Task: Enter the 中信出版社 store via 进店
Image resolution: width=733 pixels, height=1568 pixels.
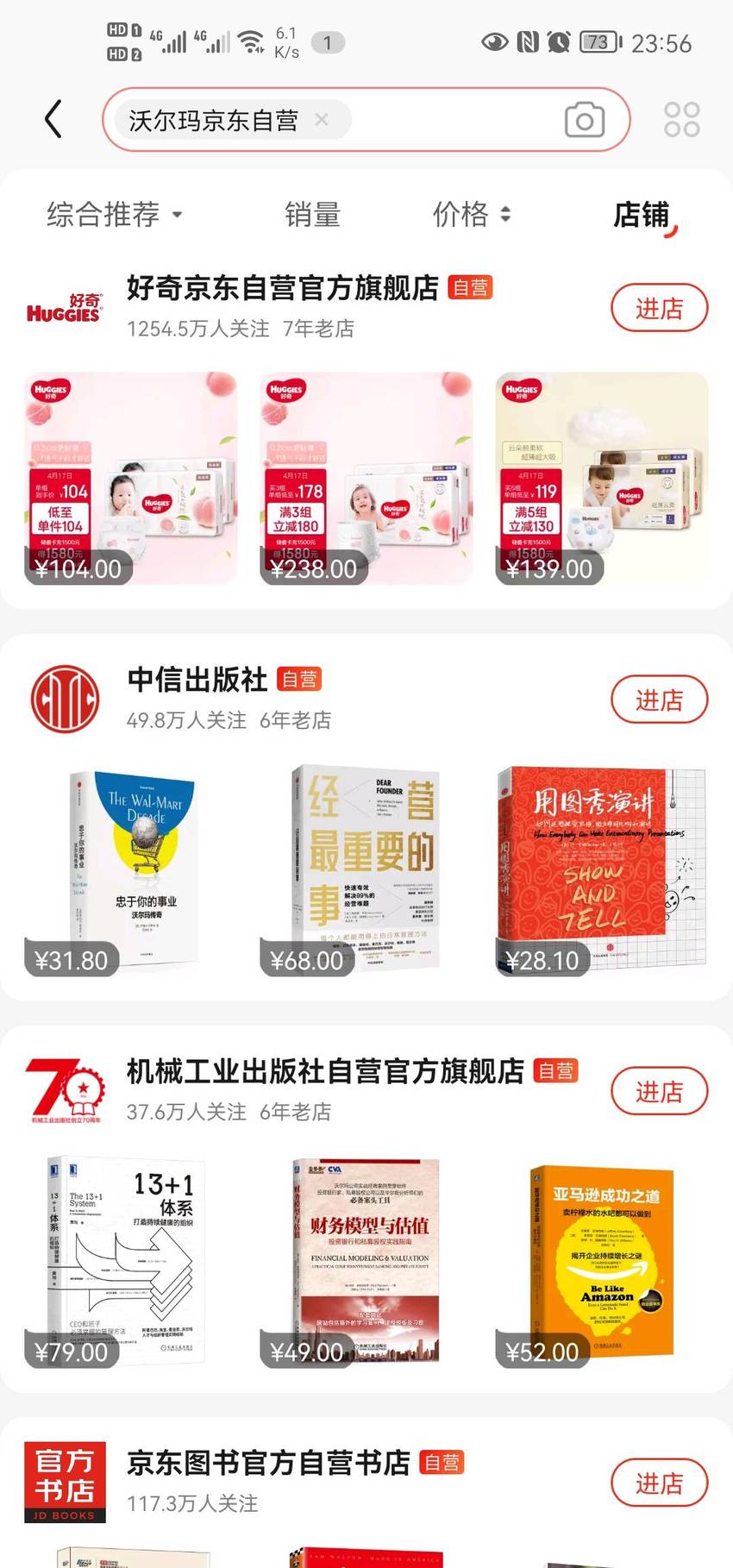Action: (660, 699)
